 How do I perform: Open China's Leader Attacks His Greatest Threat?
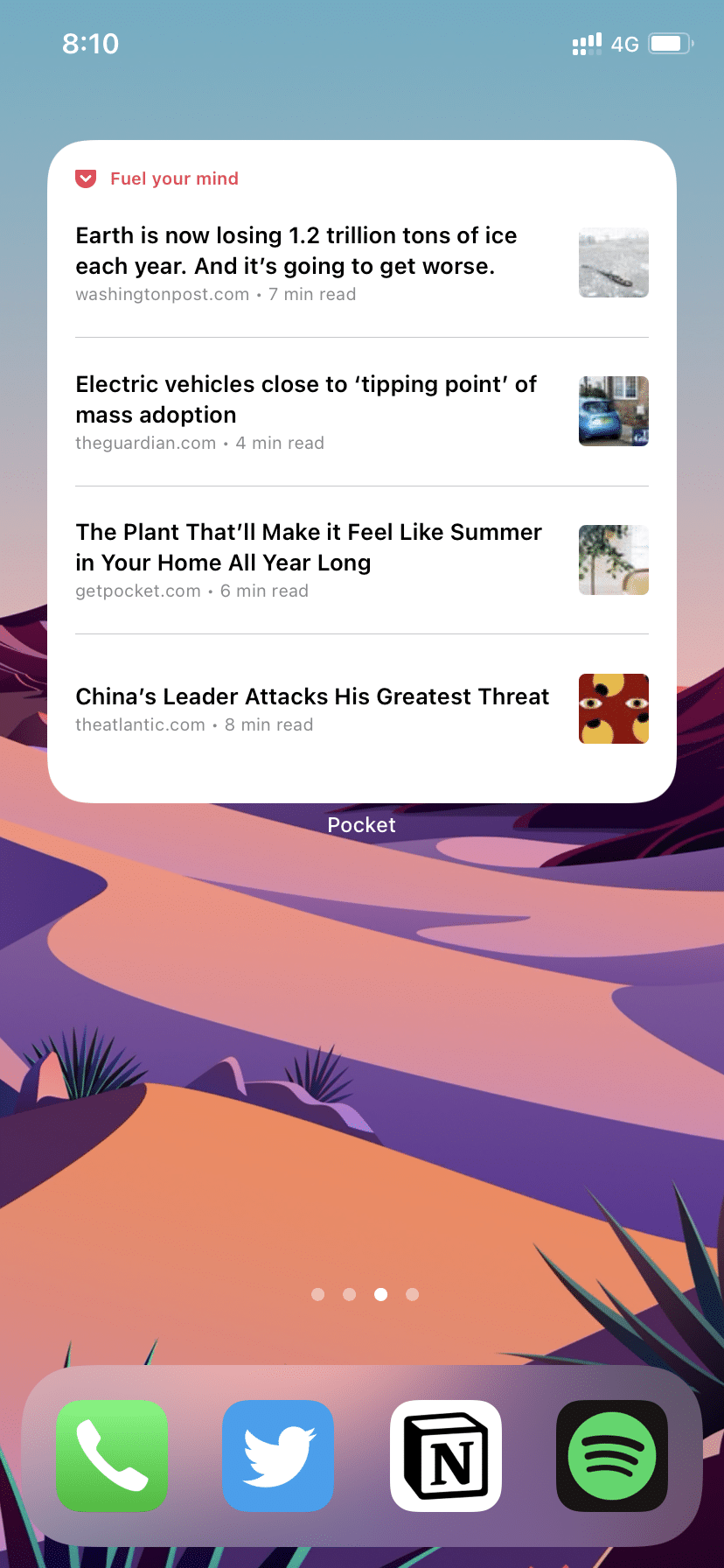pyautogui.click(x=312, y=697)
